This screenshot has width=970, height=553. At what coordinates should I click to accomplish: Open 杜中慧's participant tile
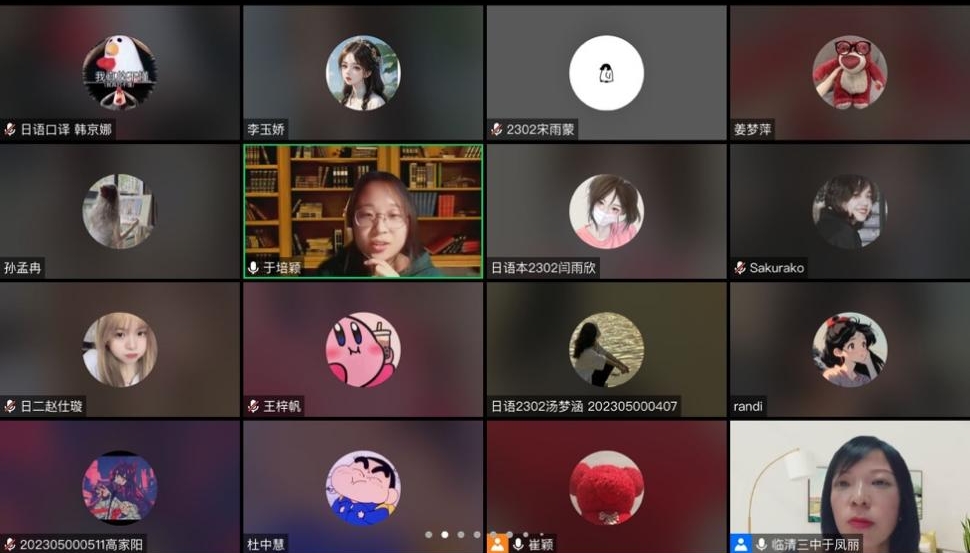pos(363,487)
